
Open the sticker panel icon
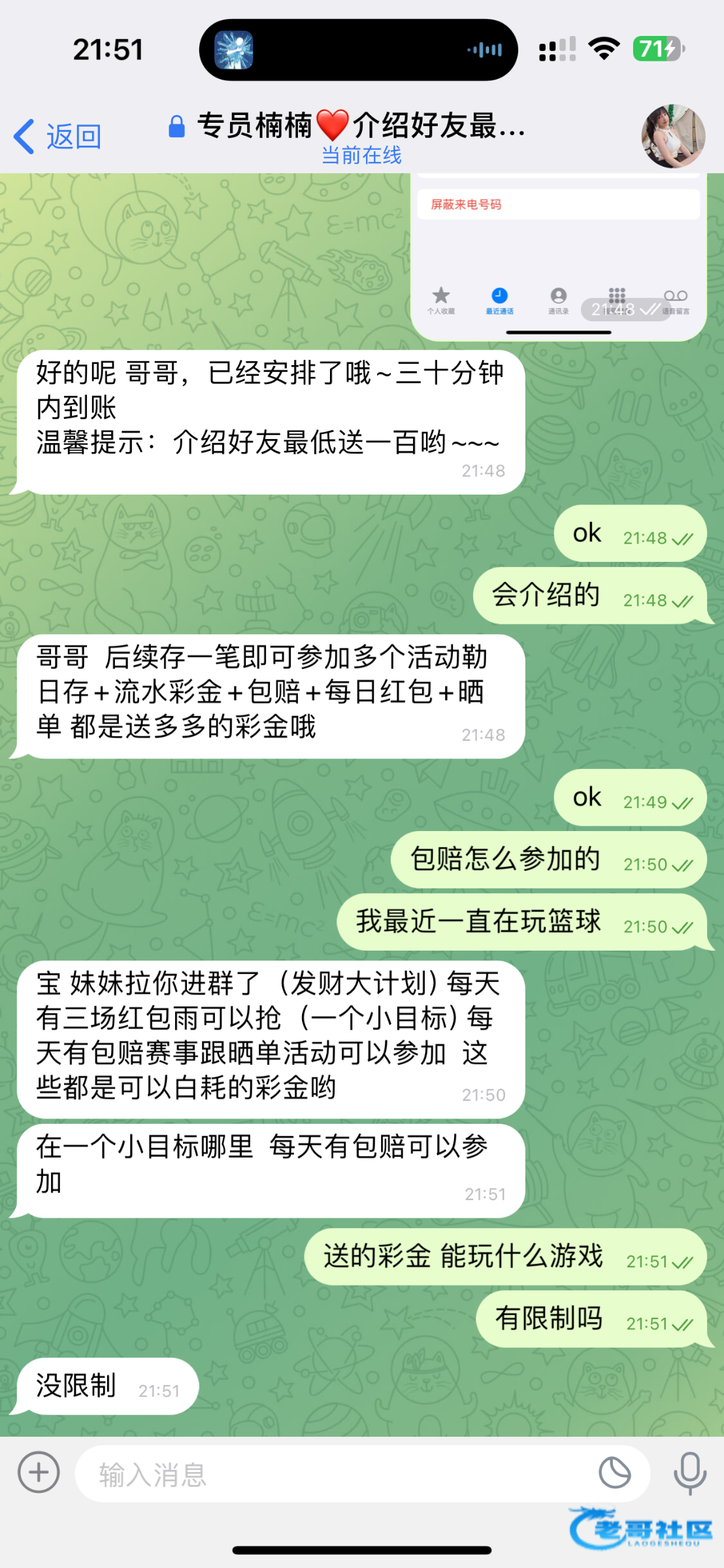point(614,1473)
